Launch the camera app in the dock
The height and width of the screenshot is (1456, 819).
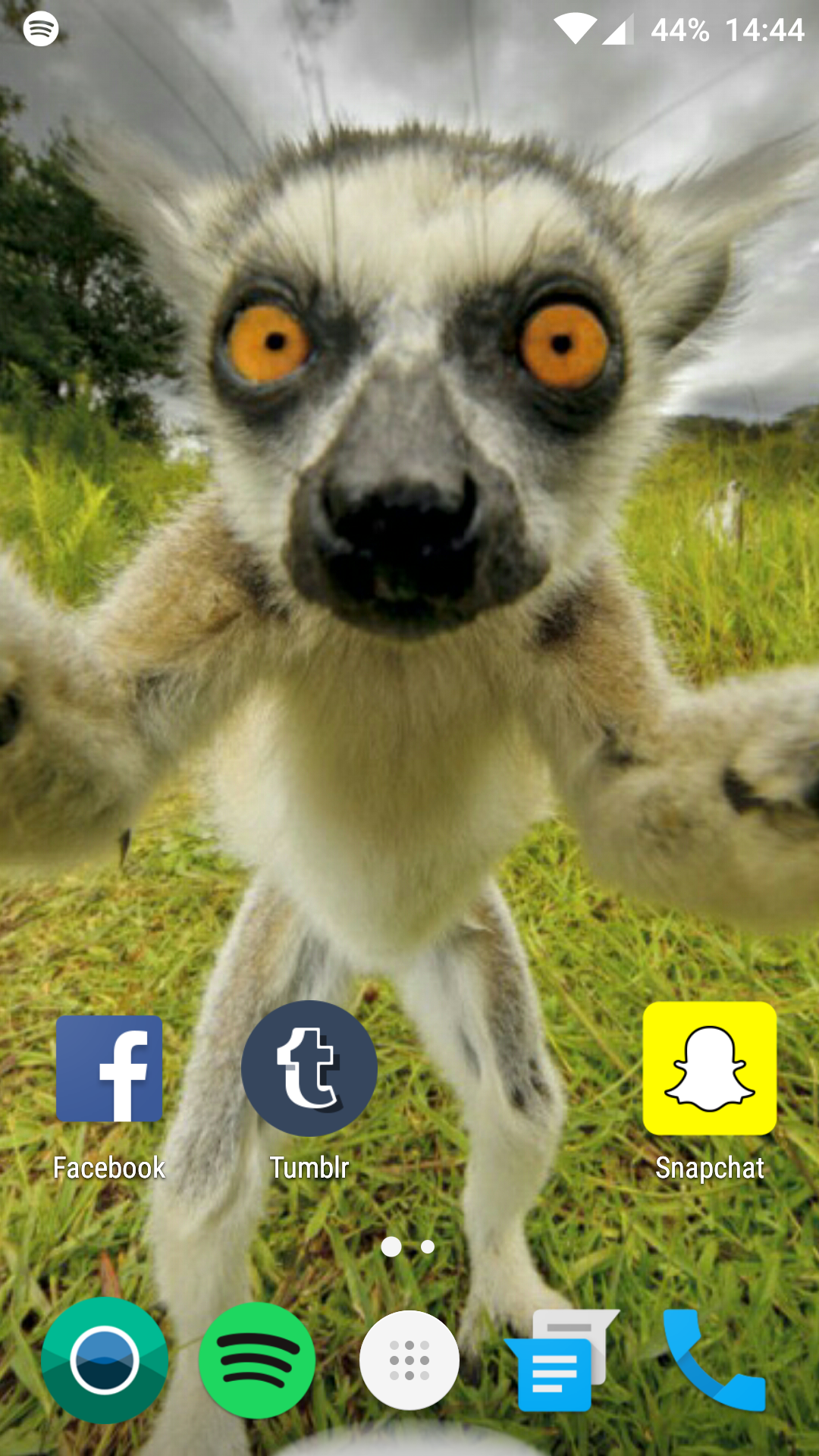click(x=105, y=1360)
